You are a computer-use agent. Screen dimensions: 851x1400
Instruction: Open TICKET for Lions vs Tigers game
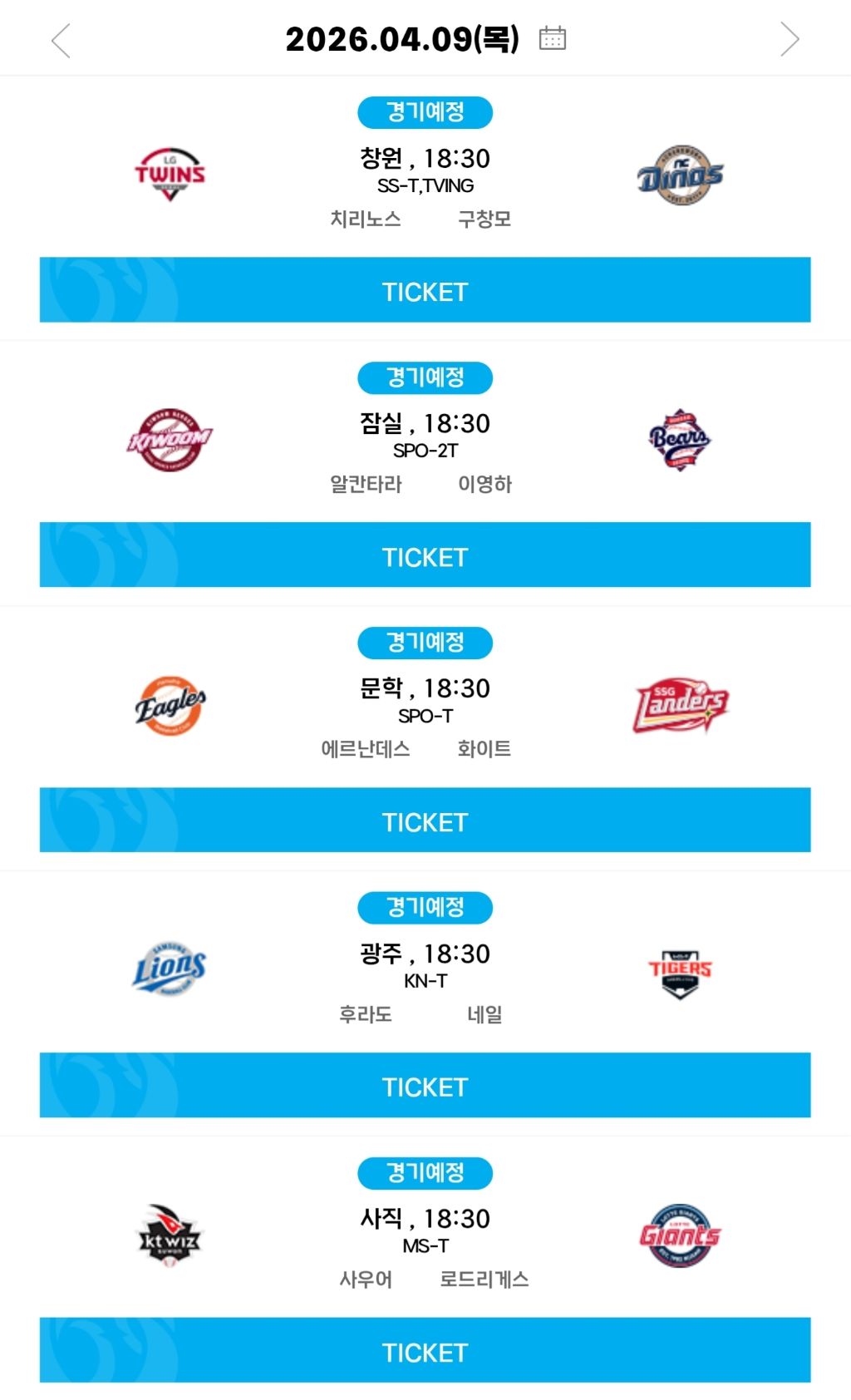(425, 1086)
